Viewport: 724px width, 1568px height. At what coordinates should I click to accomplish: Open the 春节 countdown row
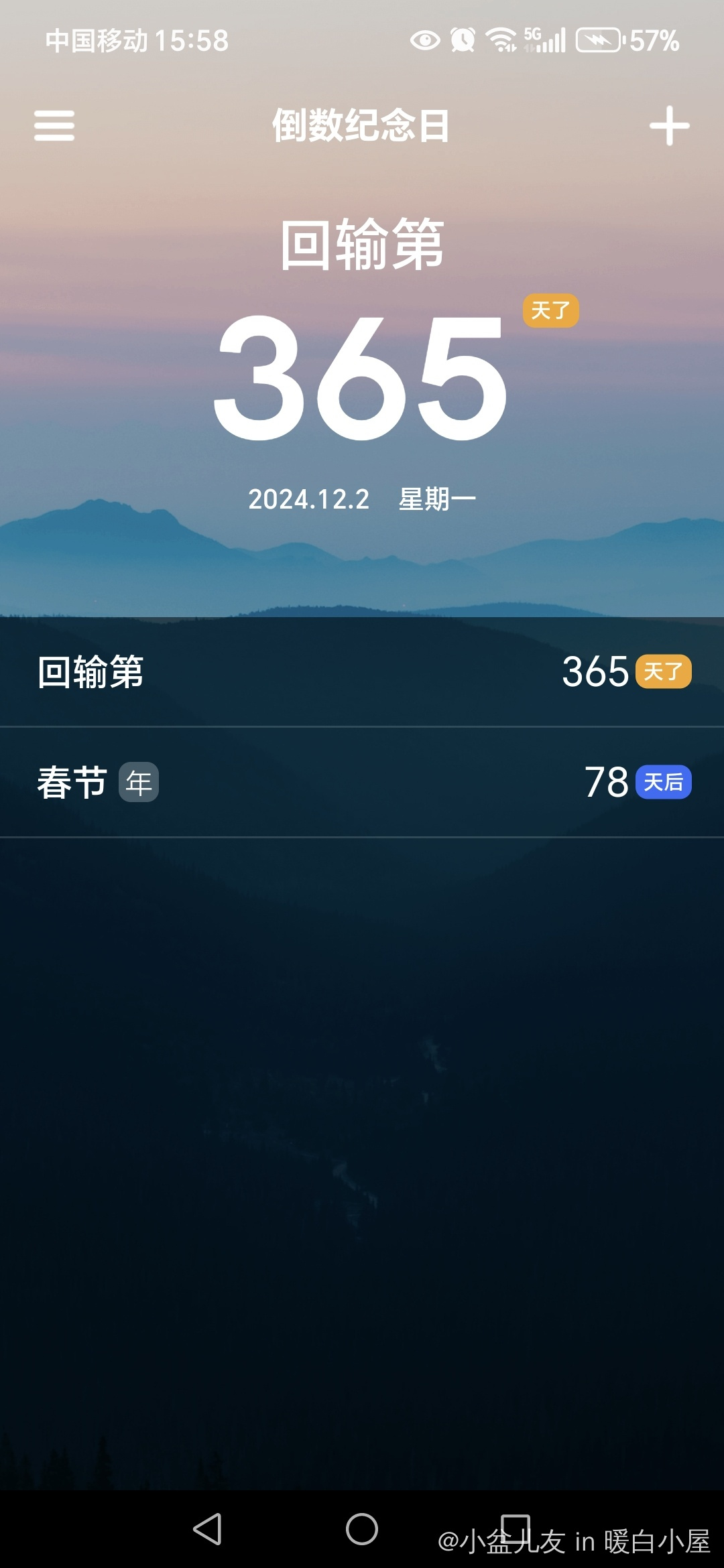click(x=362, y=782)
